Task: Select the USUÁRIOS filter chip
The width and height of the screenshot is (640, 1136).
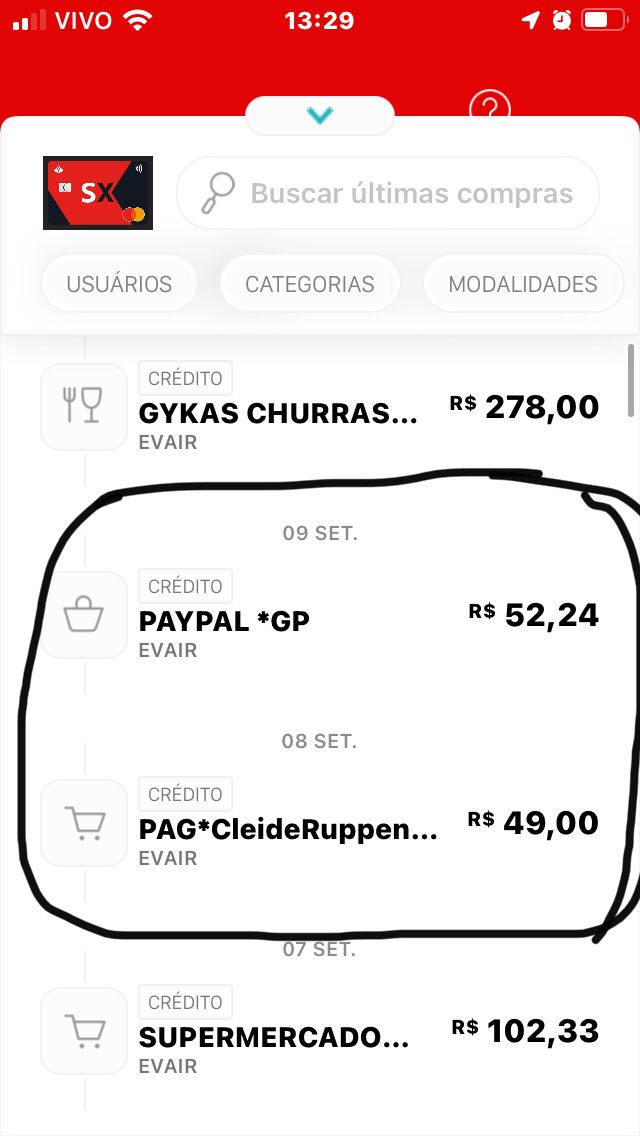Action: point(119,284)
